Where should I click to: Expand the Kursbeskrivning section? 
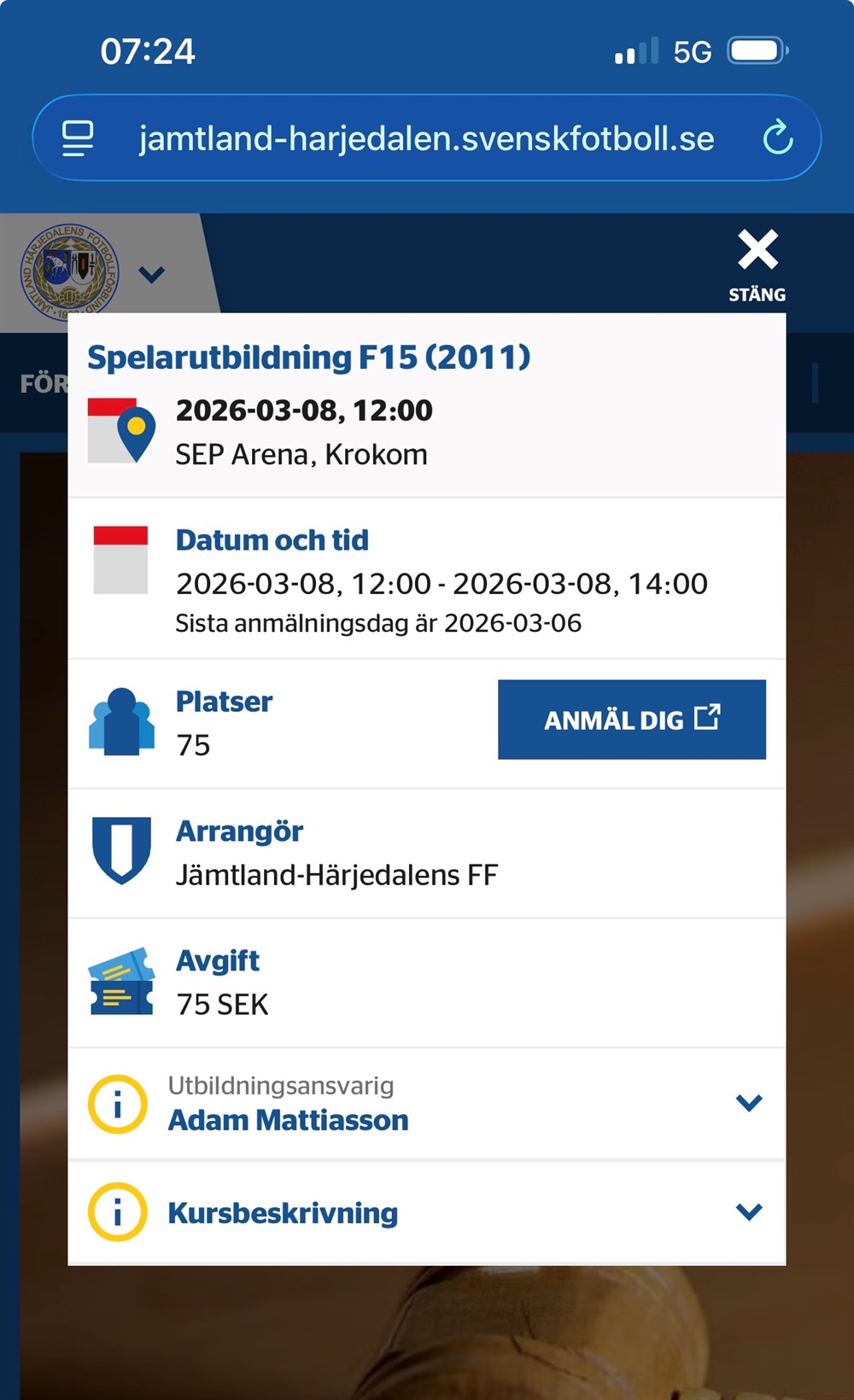[x=748, y=1212]
